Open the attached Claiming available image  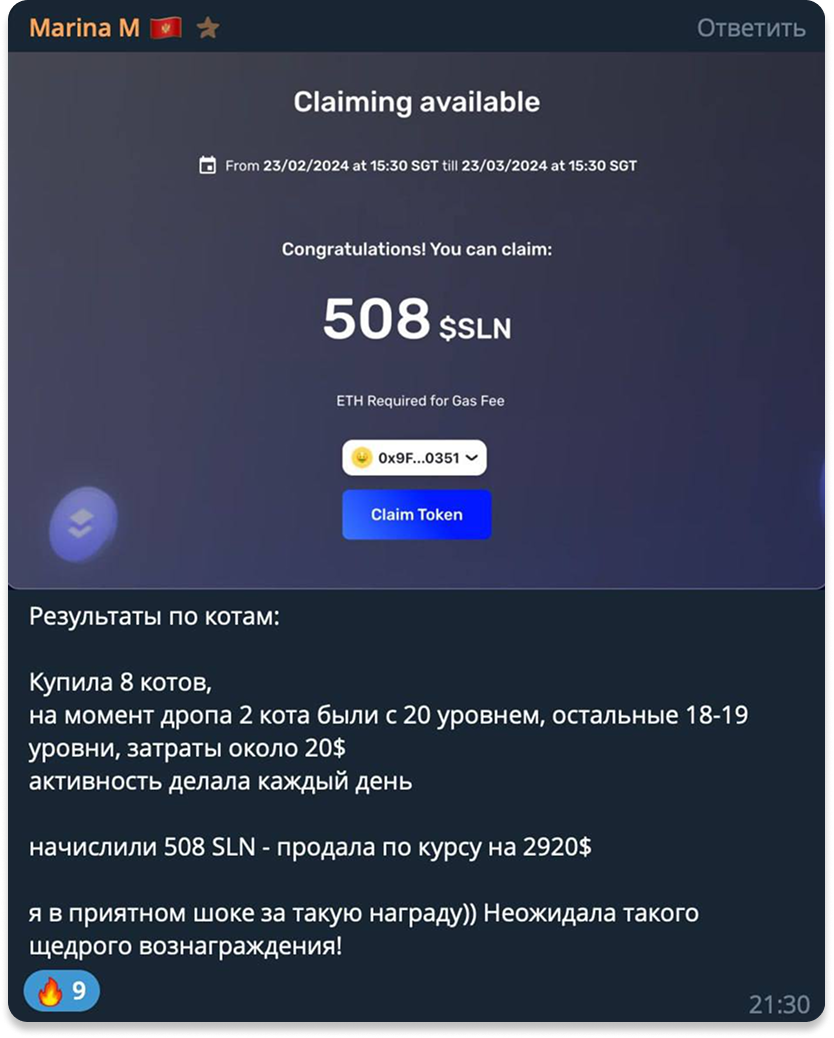point(416,320)
